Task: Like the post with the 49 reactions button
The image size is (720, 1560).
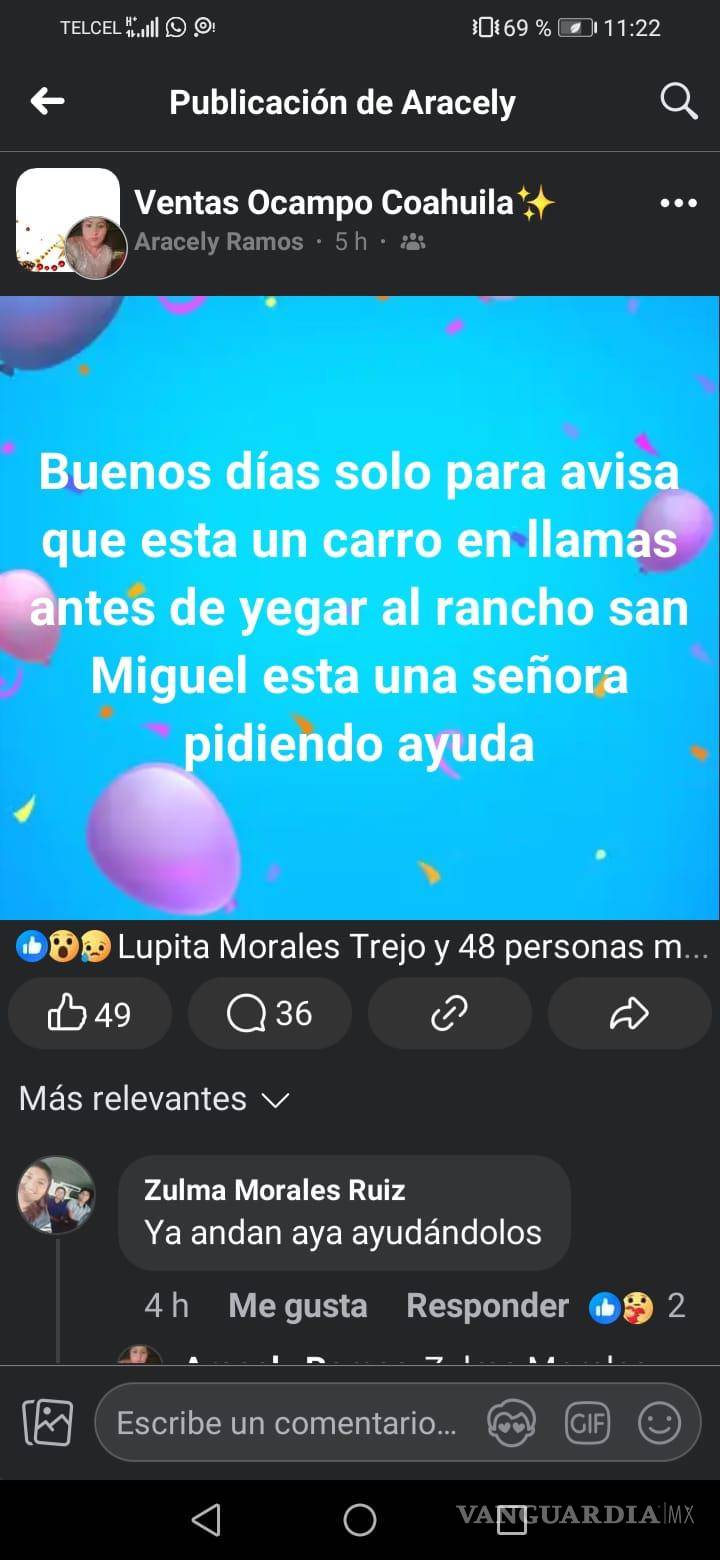Action: click(x=90, y=1013)
